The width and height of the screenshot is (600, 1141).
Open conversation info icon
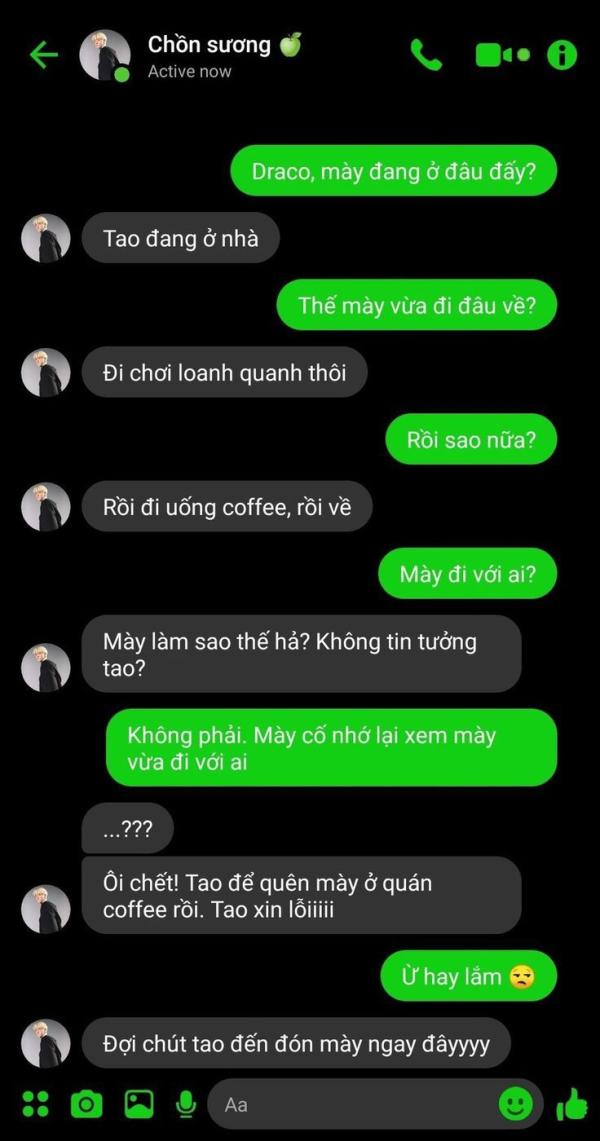pos(562,55)
